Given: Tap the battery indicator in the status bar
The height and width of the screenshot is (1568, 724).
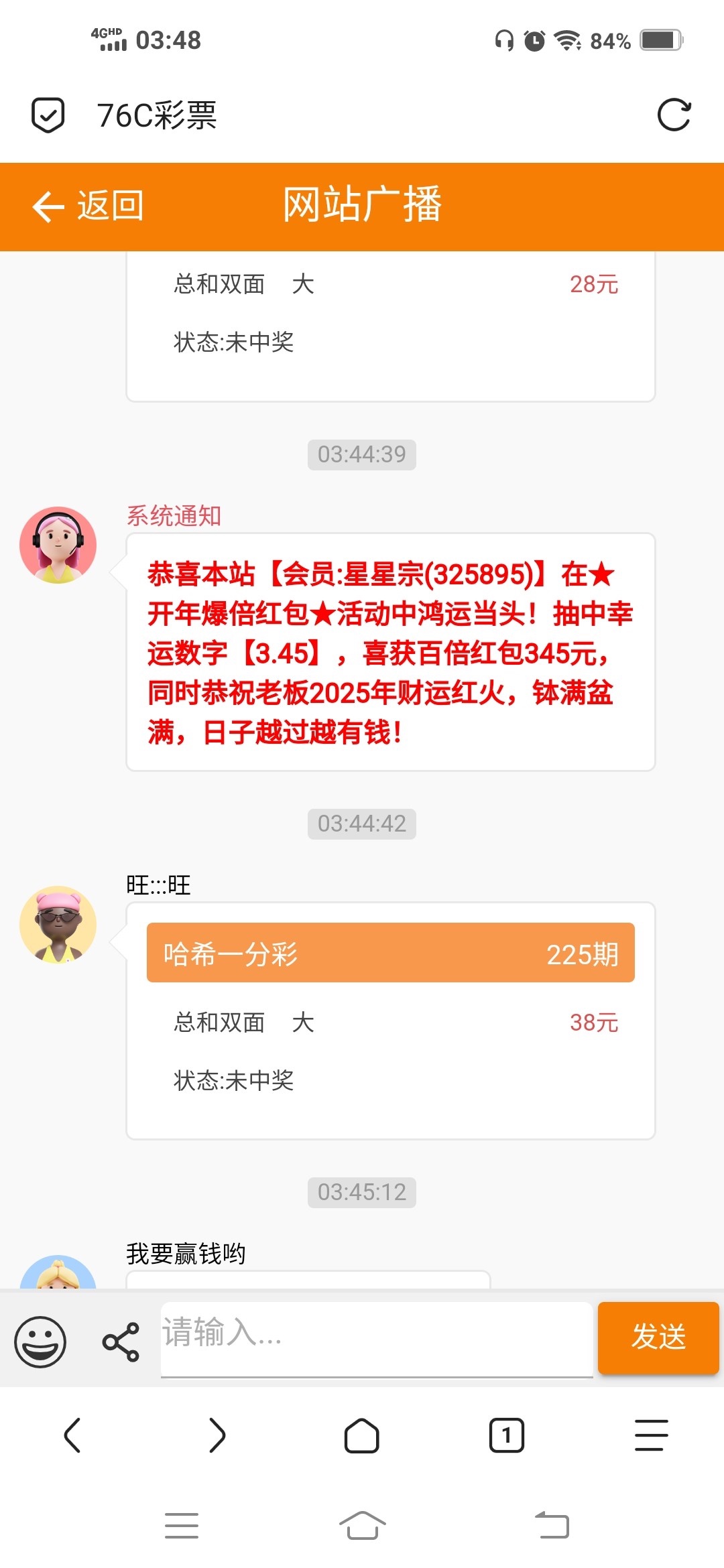Looking at the screenshot, I should (662, 40).
